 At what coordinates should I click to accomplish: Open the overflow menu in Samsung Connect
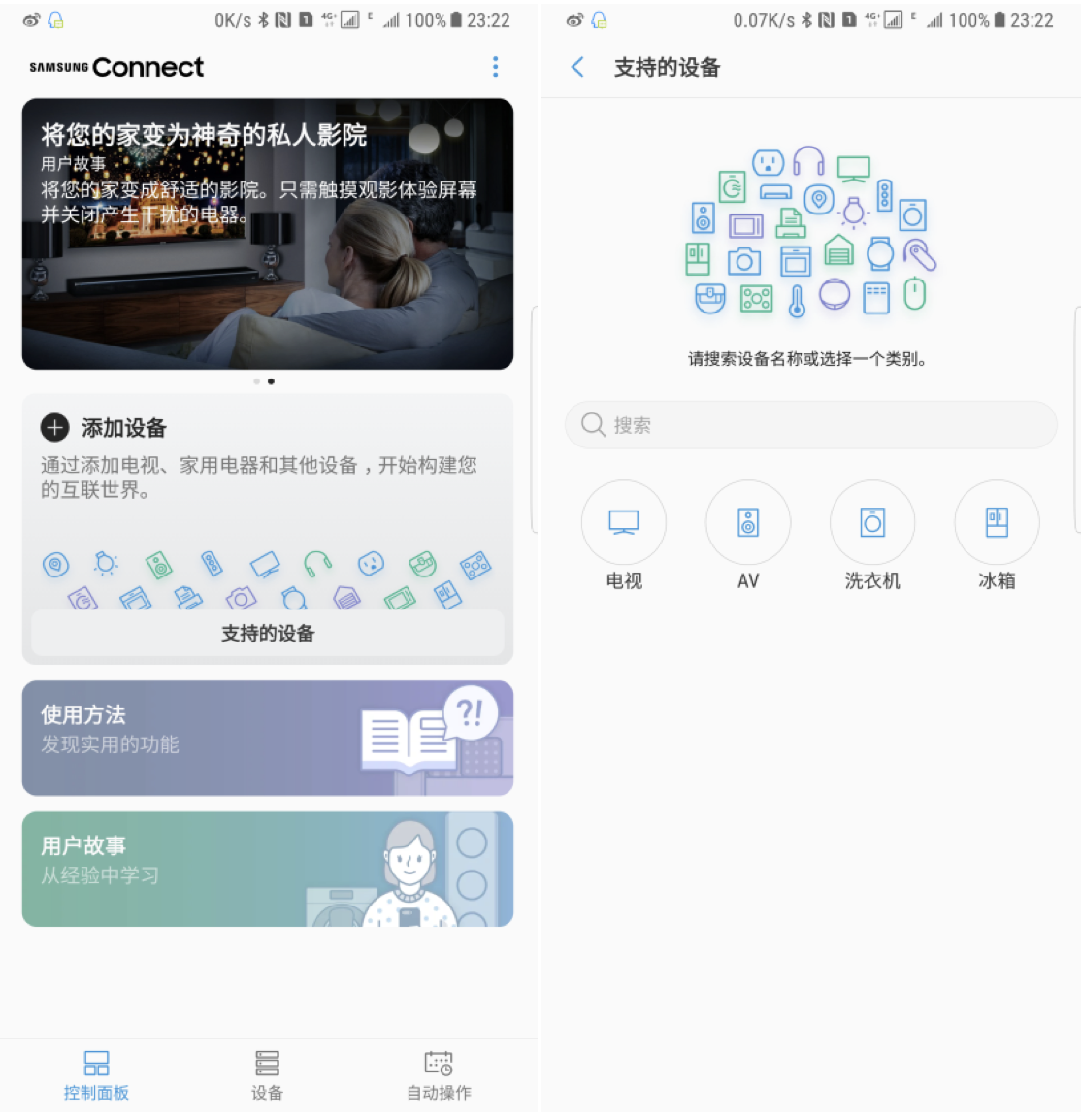click(495, 67)
